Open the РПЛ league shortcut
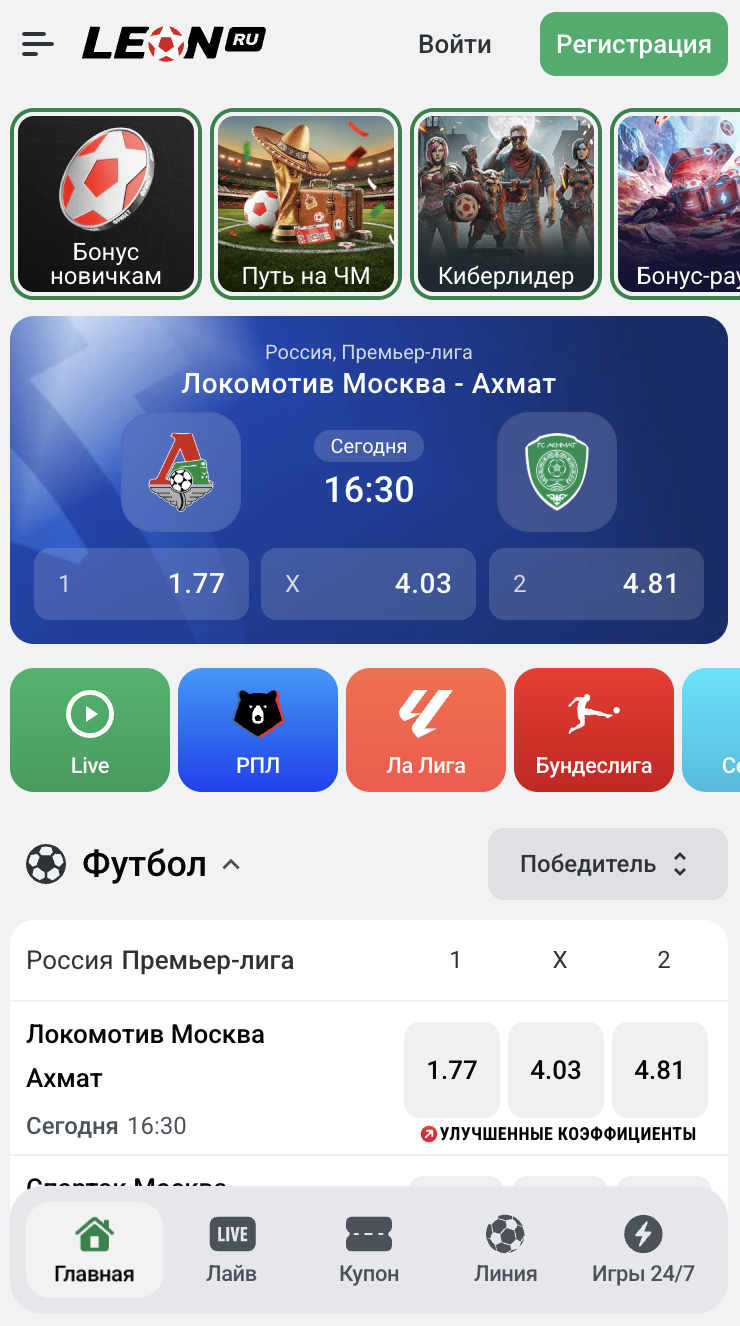This screenshot has height=1326, width=740. point(258,730)
